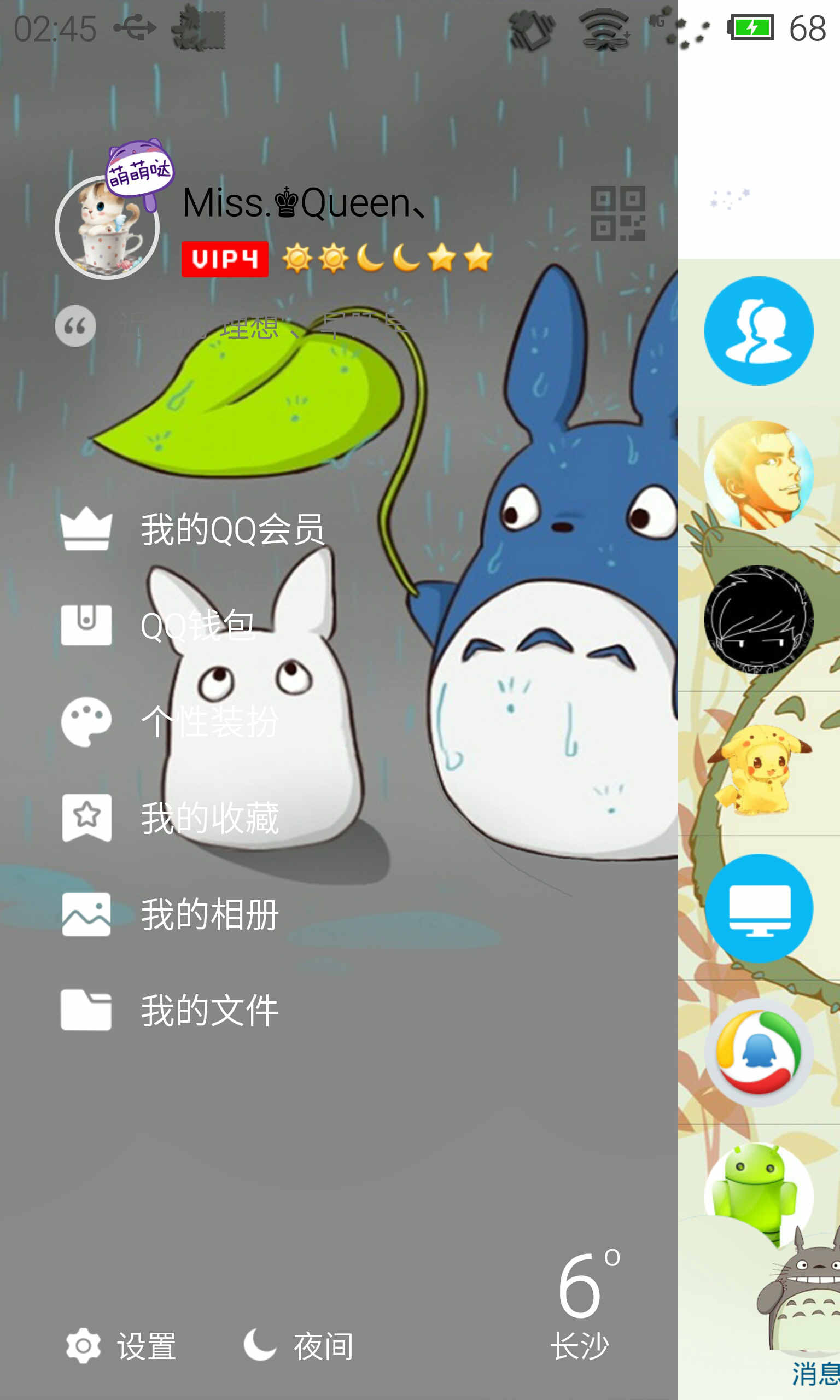The width and height of the screenshot is (840, 1400).
Task: Open 我的收藏 favorites
Action: (208, 818)
